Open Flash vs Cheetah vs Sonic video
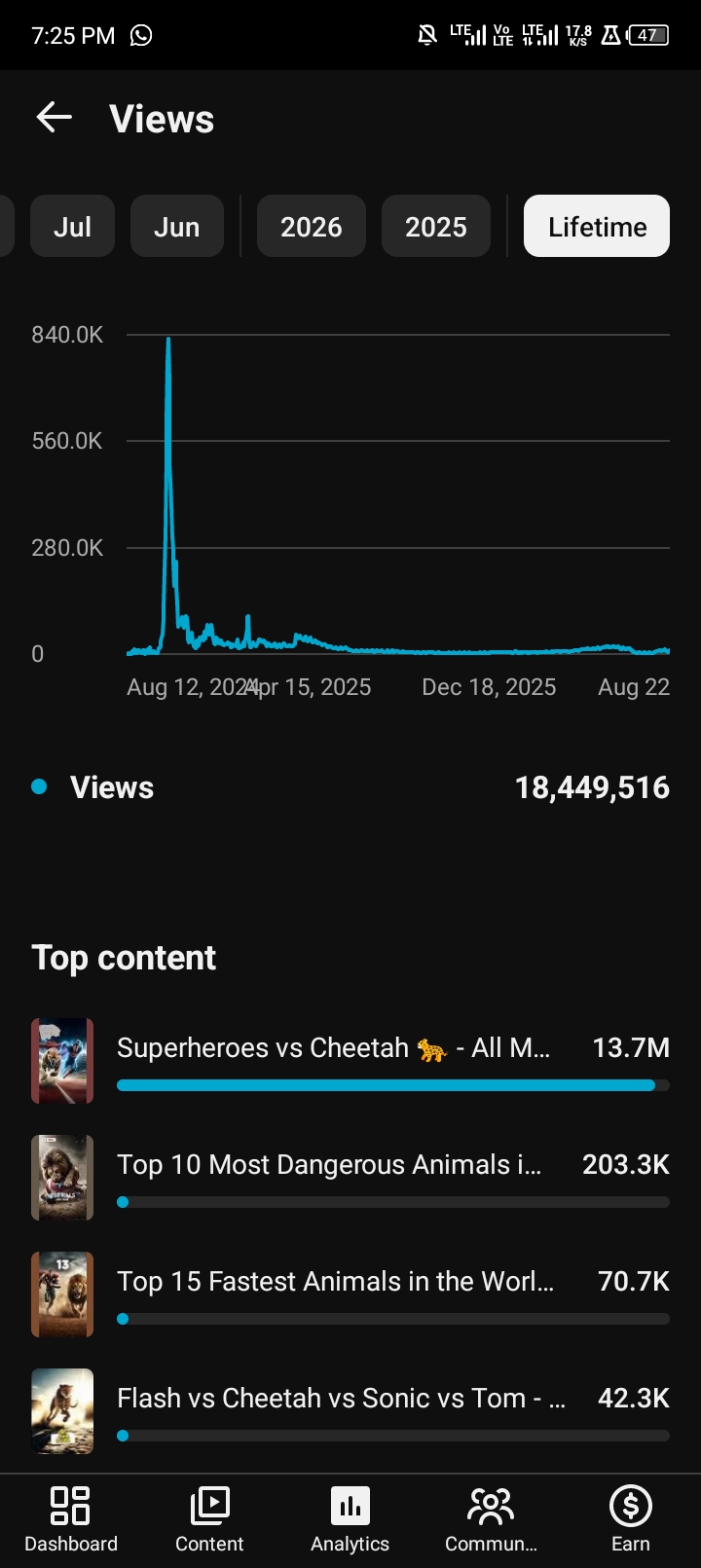The height and width of the screenshot is (1568, 701). point(350,1411)
